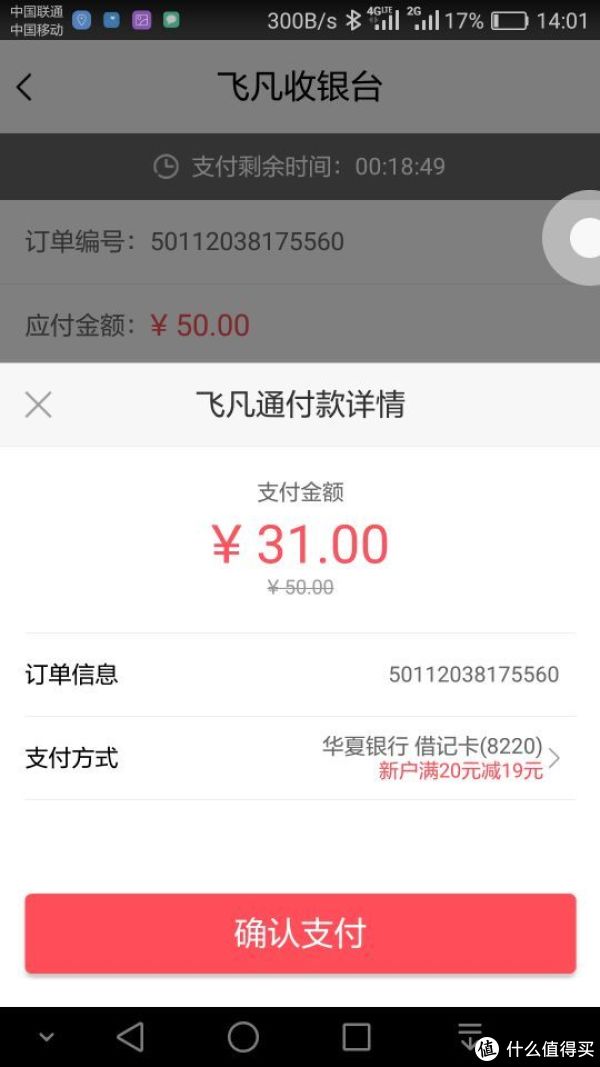Viewport: 600px width, 1067px height.
Task: Tap the system back triangle
Action: [x=130, y=1037]
